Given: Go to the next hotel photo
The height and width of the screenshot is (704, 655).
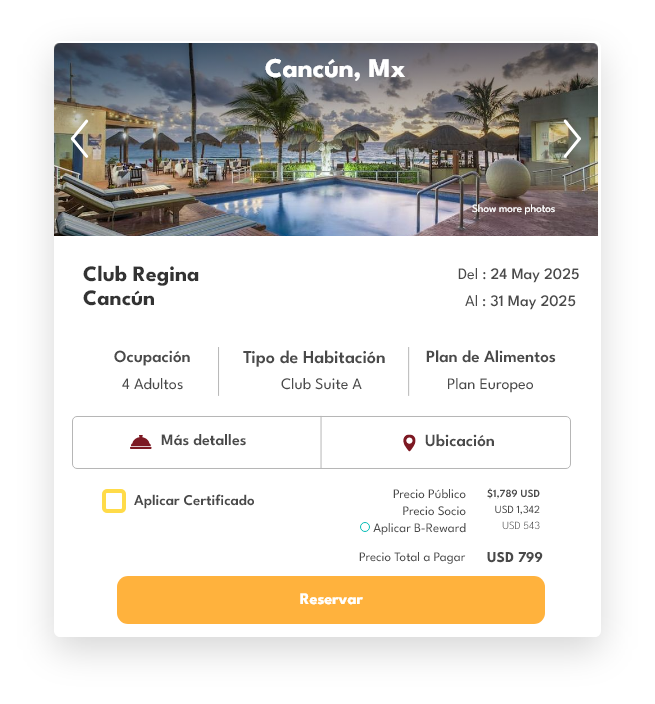Looking at the screenshot, I should click(572, 139).
